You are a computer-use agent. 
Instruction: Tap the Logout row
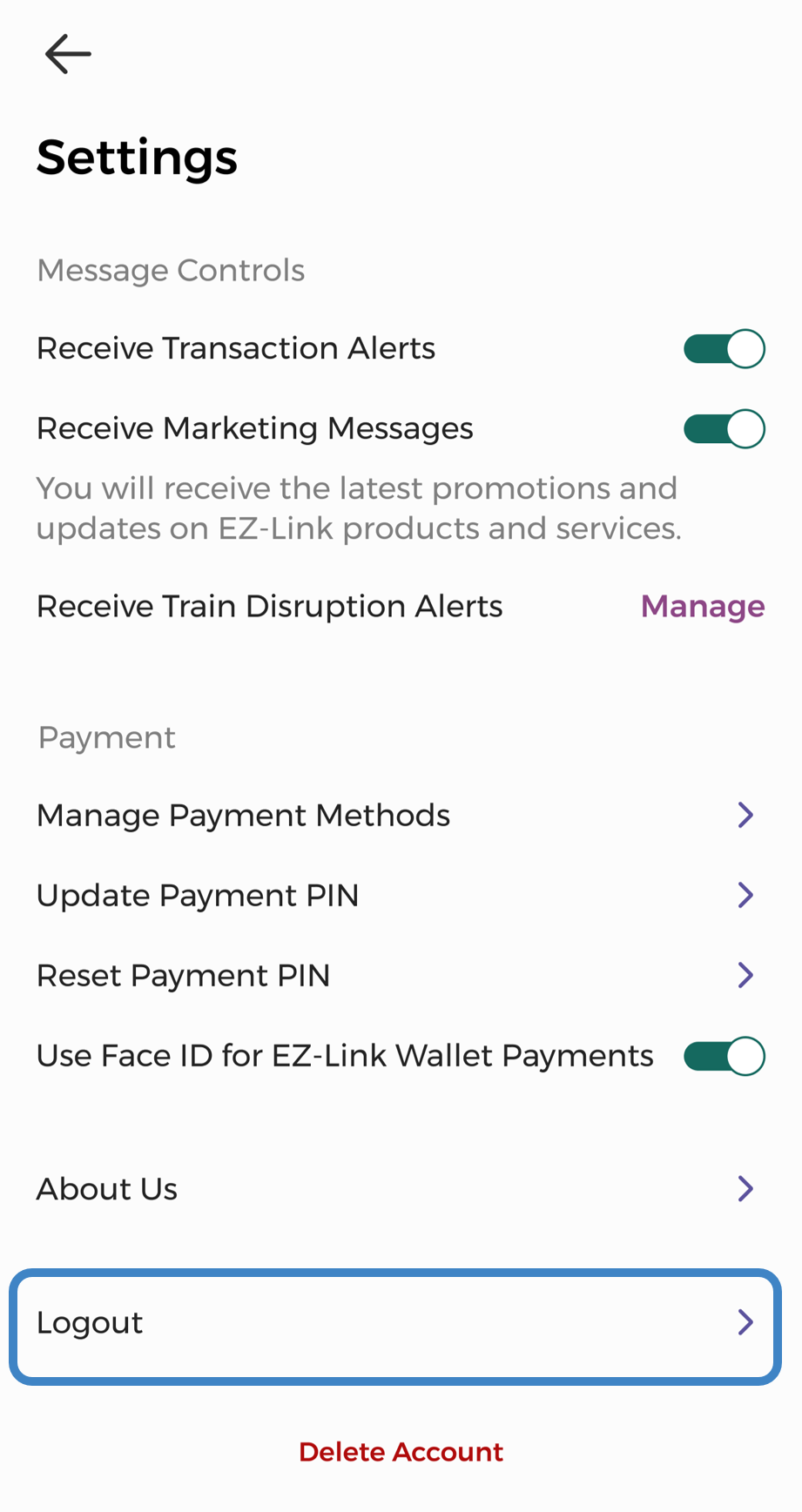click(394, 1323)
